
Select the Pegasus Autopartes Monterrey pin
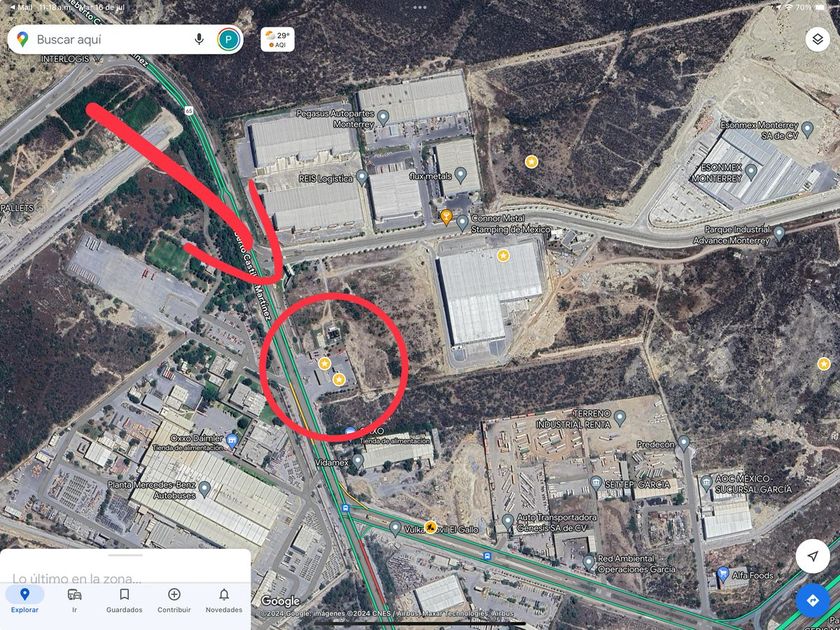382,117
